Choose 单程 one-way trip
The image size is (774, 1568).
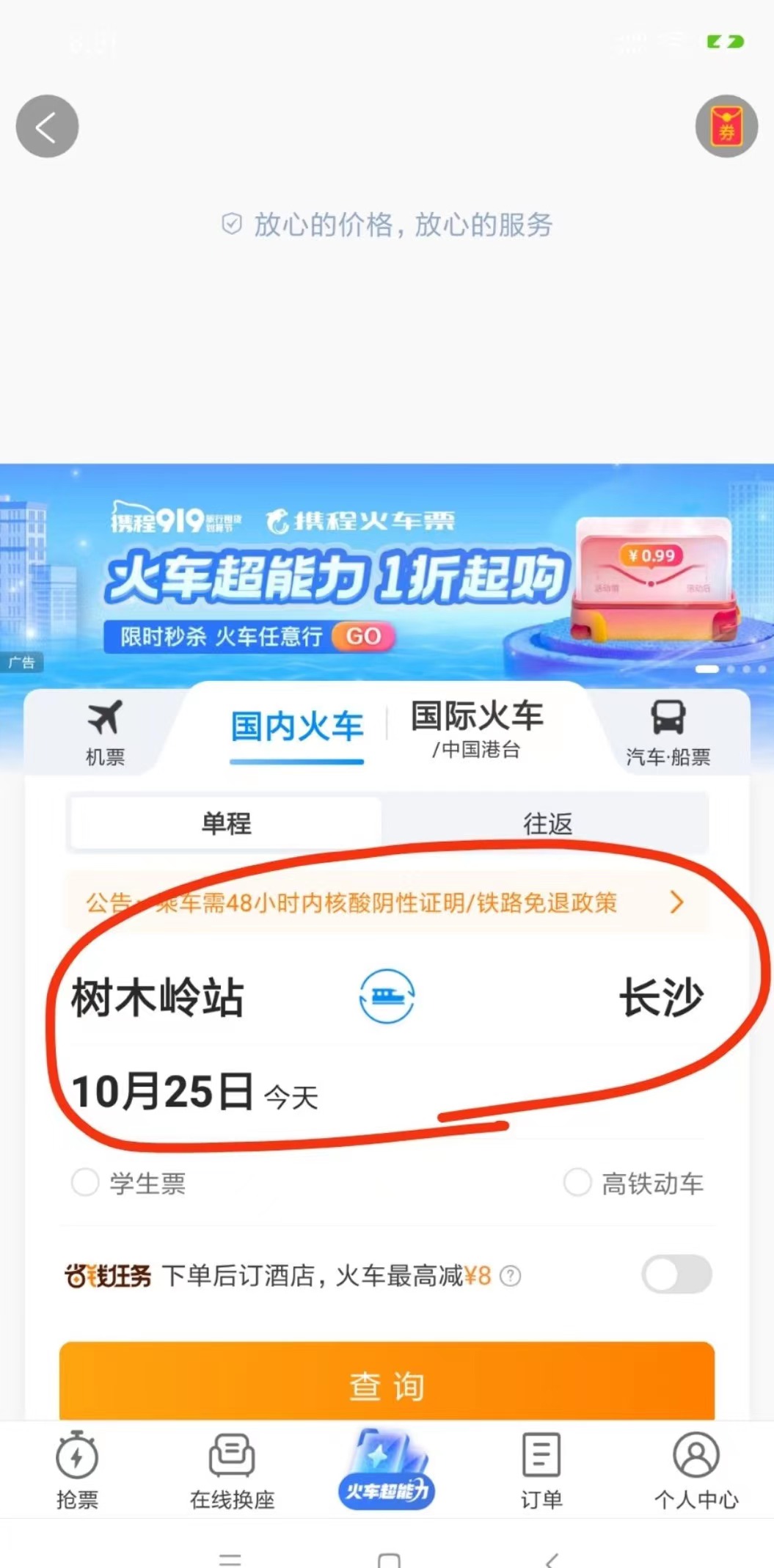[x=226, y=823]
